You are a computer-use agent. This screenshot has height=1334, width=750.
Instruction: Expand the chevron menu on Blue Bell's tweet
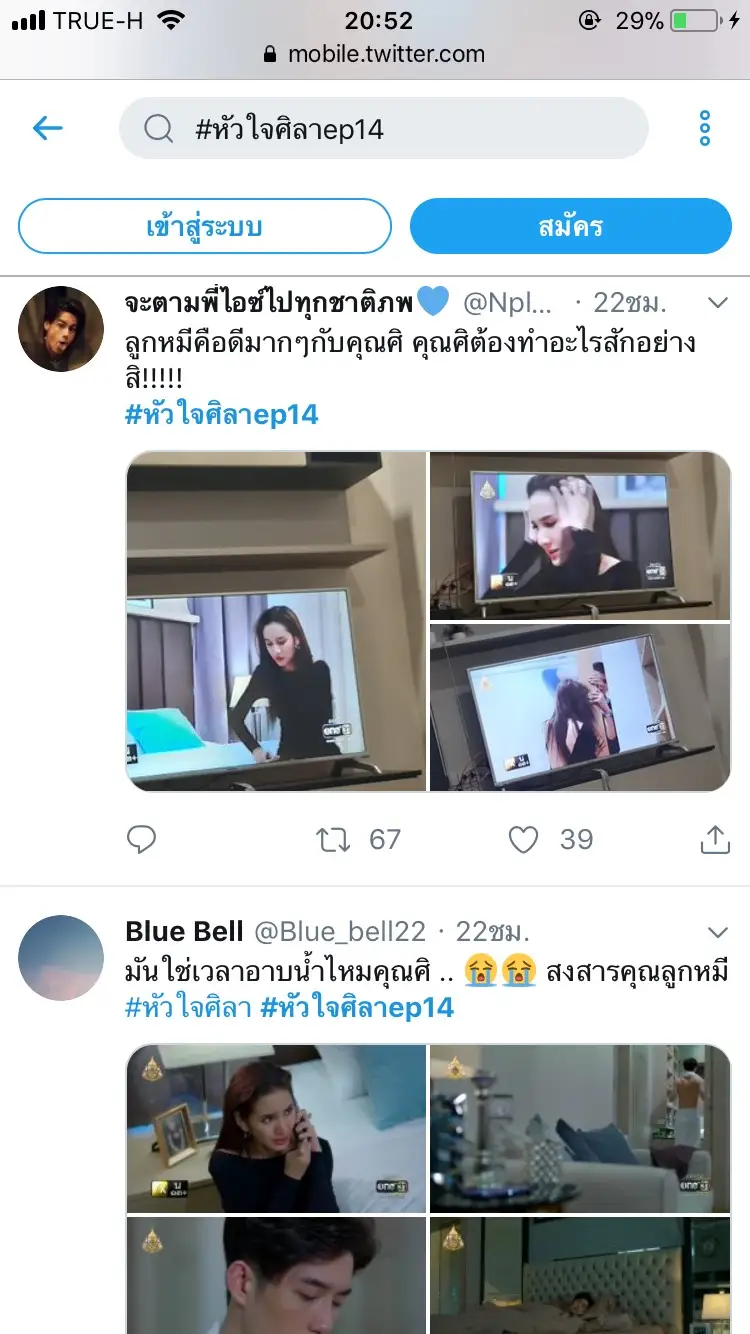tap(717, 932)
